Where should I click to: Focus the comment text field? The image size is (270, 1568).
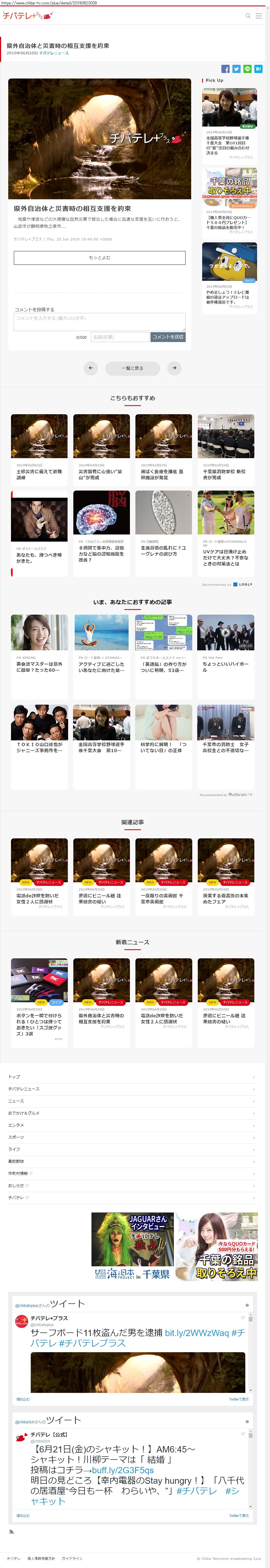point(99,321)
